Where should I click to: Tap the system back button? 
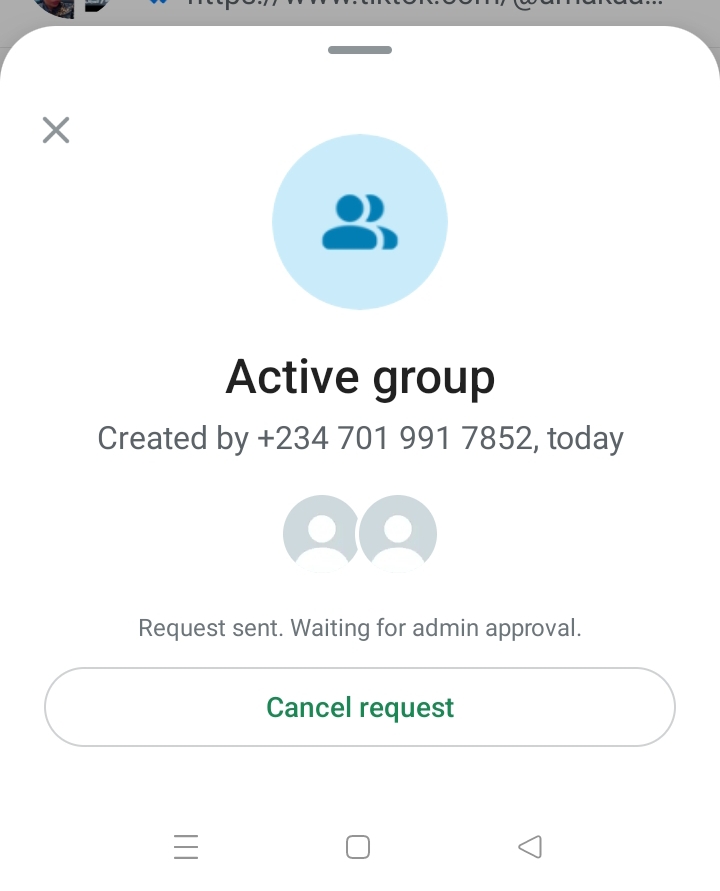coord(530,847)
